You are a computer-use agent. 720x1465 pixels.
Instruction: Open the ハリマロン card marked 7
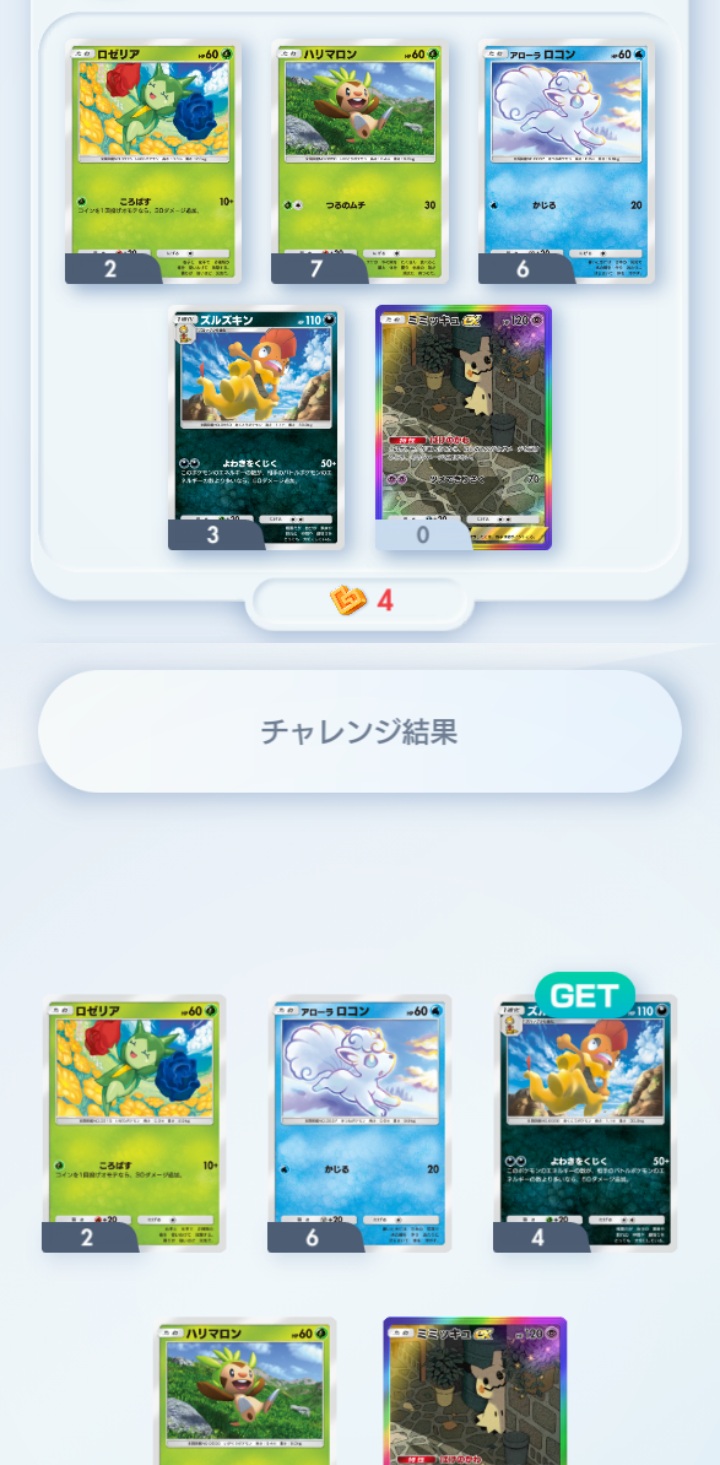[360, 160]
